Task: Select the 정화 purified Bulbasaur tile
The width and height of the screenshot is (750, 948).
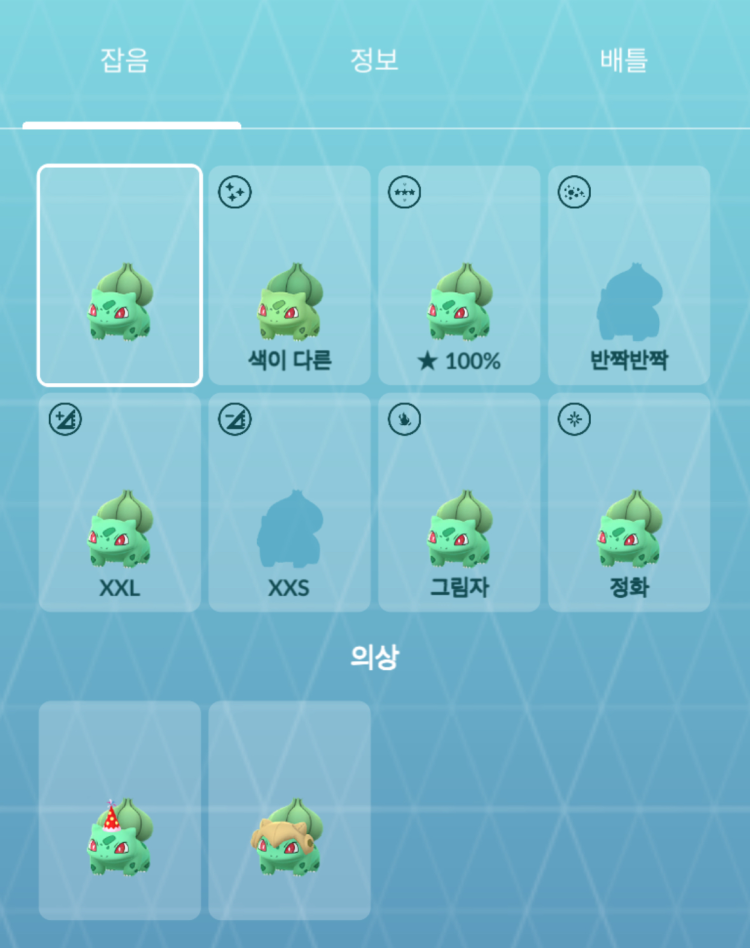Action: 629,503
